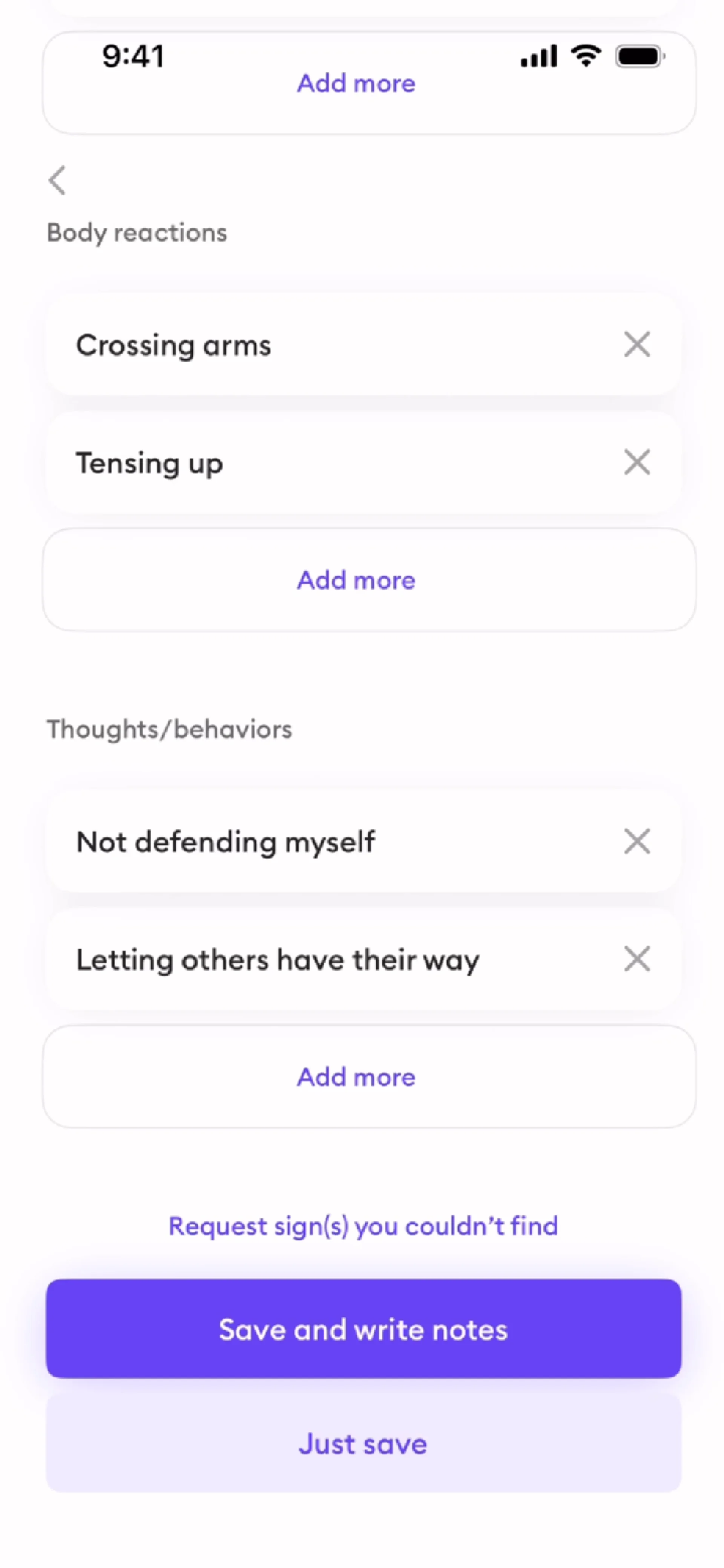Tap Save and write notes

pos(363,1329)
